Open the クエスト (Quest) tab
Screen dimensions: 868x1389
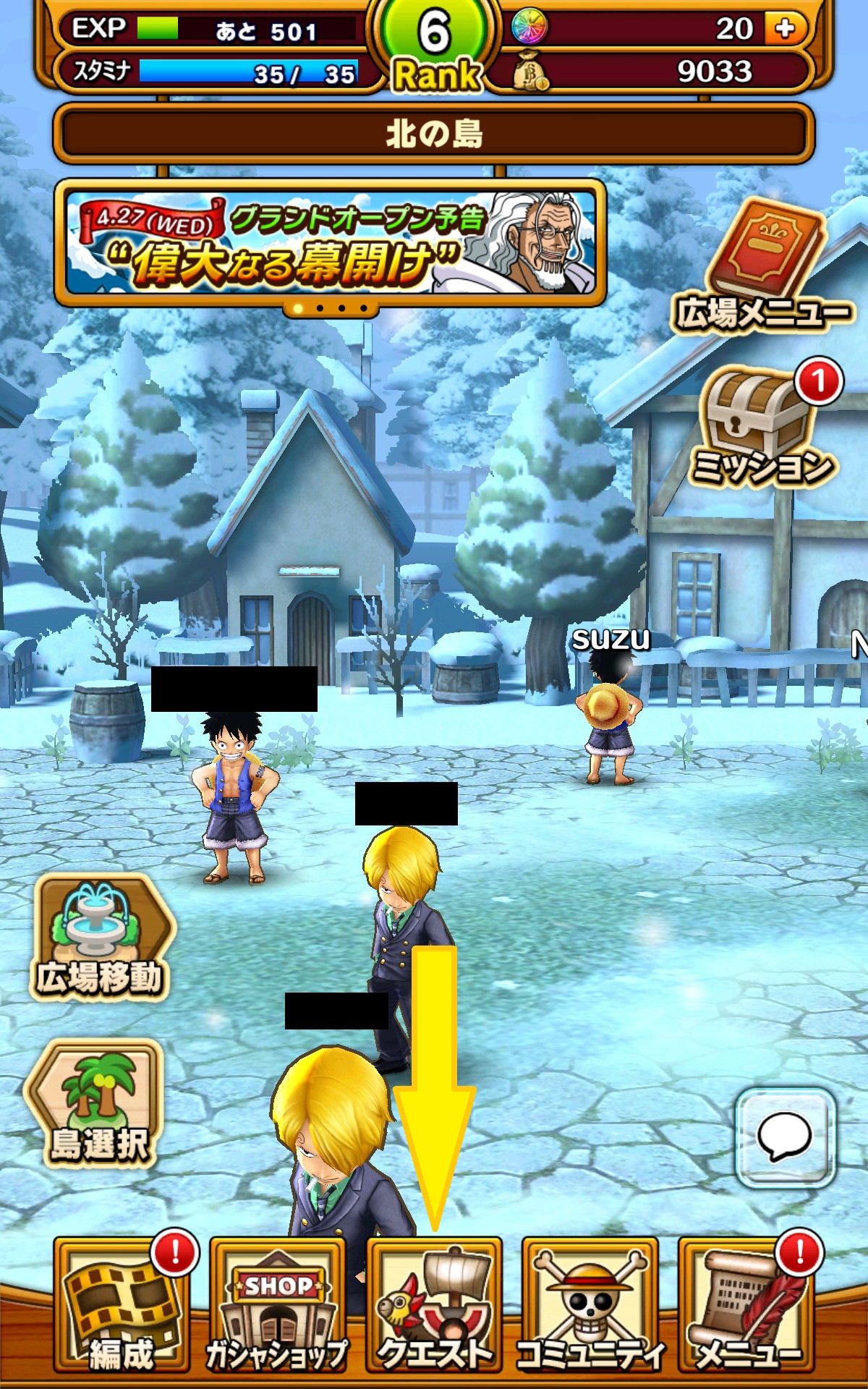pos(434,1306)
